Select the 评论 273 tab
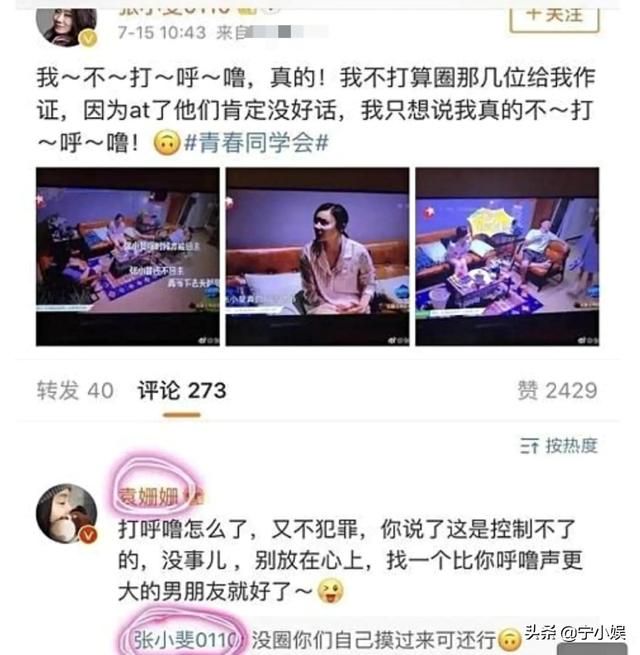 tap(182, 390)
